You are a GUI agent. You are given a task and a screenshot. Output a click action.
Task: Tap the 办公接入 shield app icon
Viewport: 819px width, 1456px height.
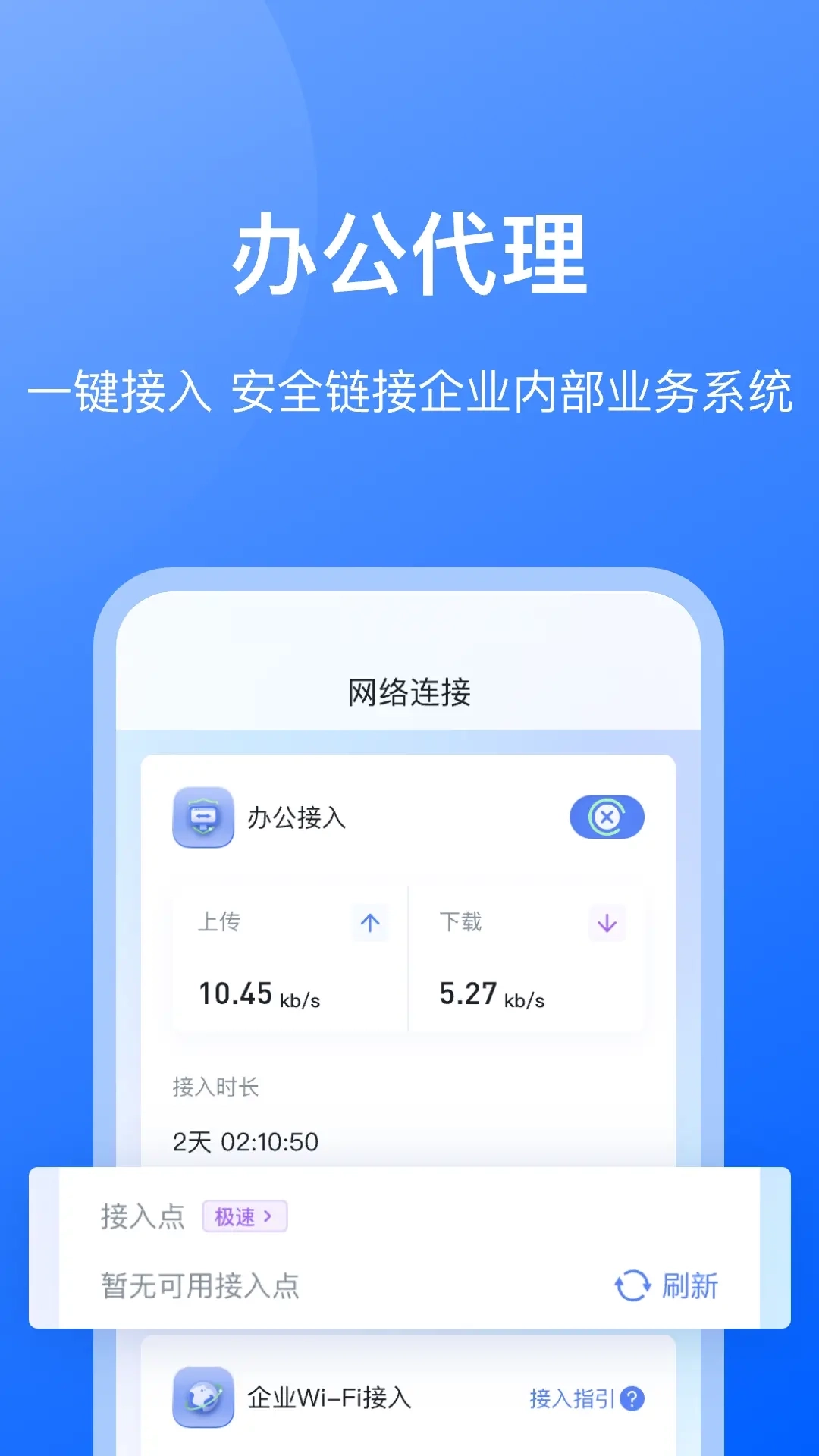(x=202, y=818)
